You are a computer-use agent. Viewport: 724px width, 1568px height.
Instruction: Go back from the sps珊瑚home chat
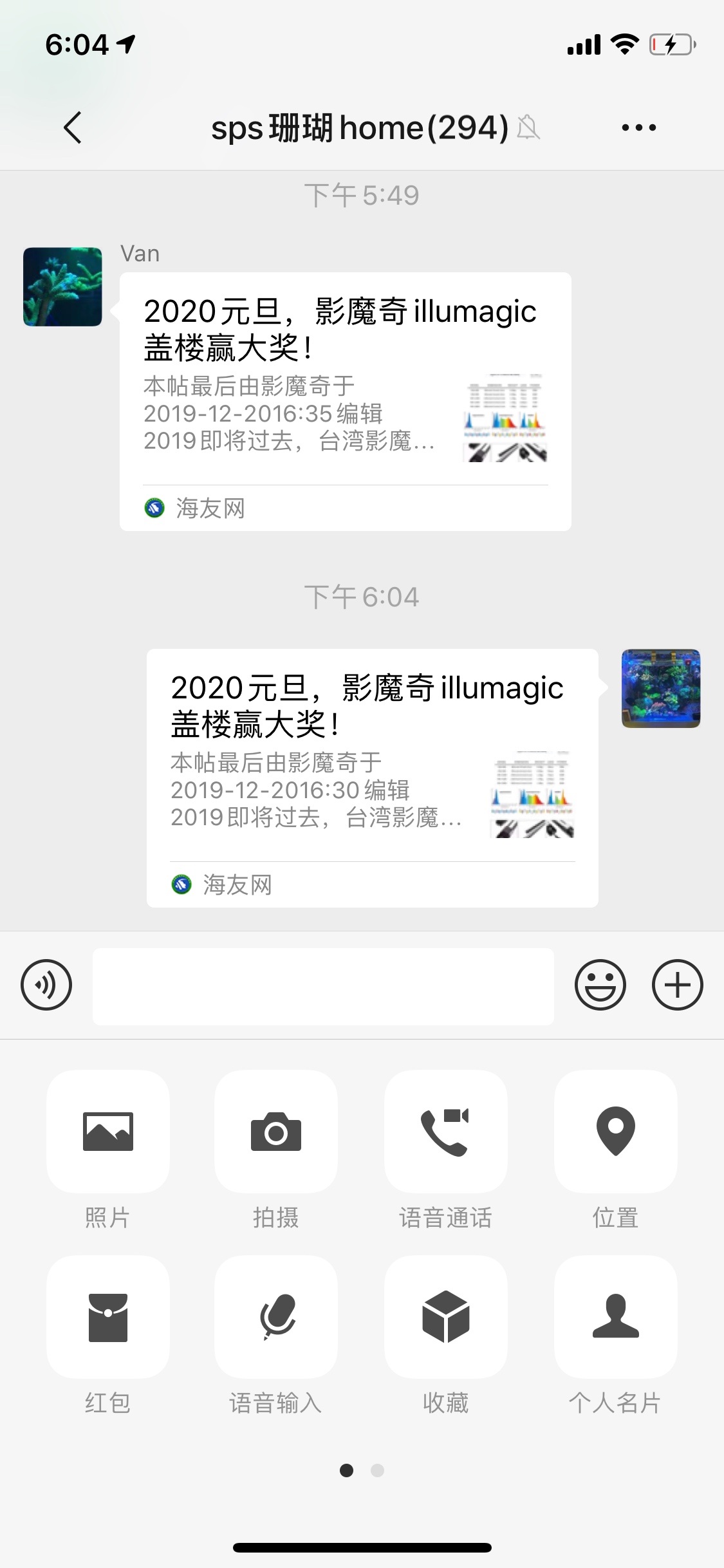(x=73, y=127)
